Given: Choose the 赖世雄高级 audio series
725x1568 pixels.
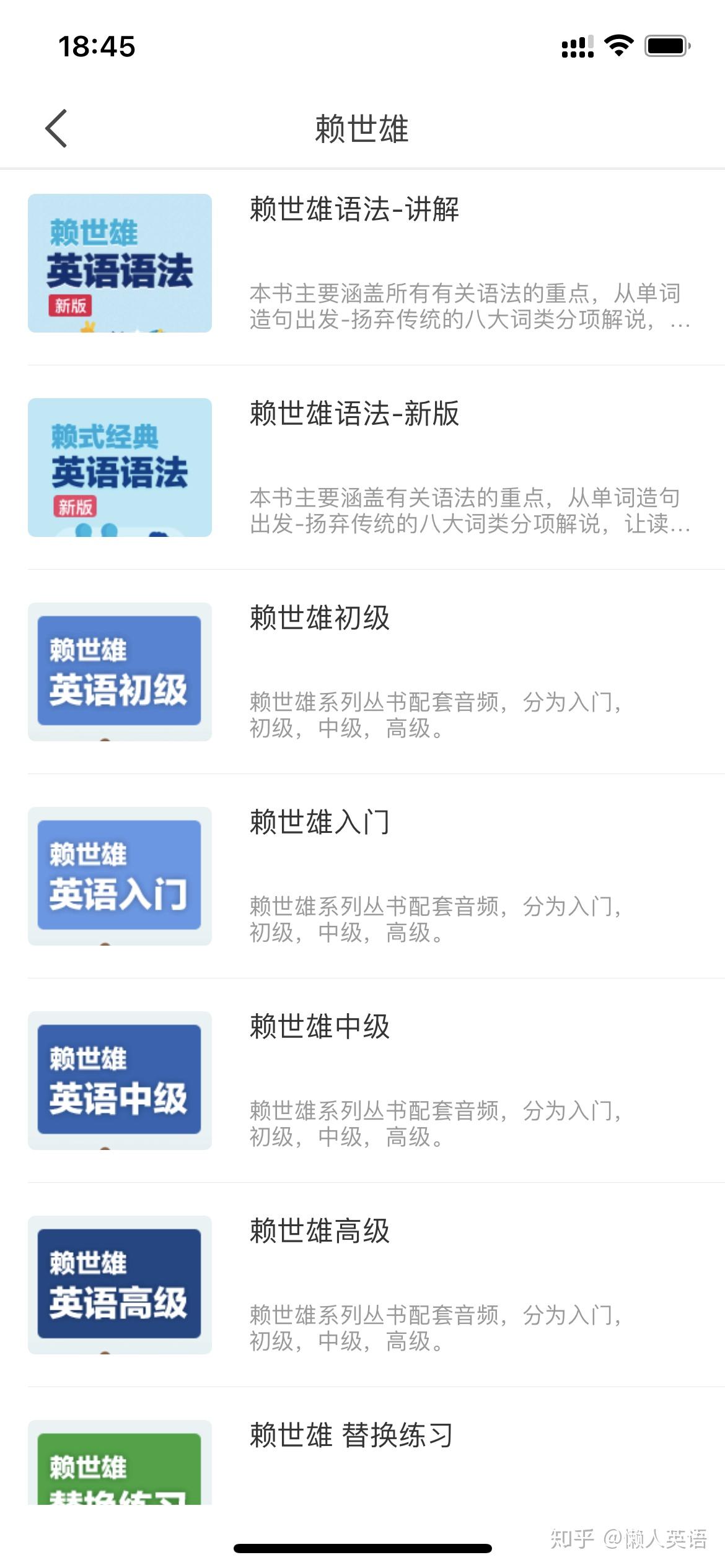Looking at the screenshot, I should 320,1231.
